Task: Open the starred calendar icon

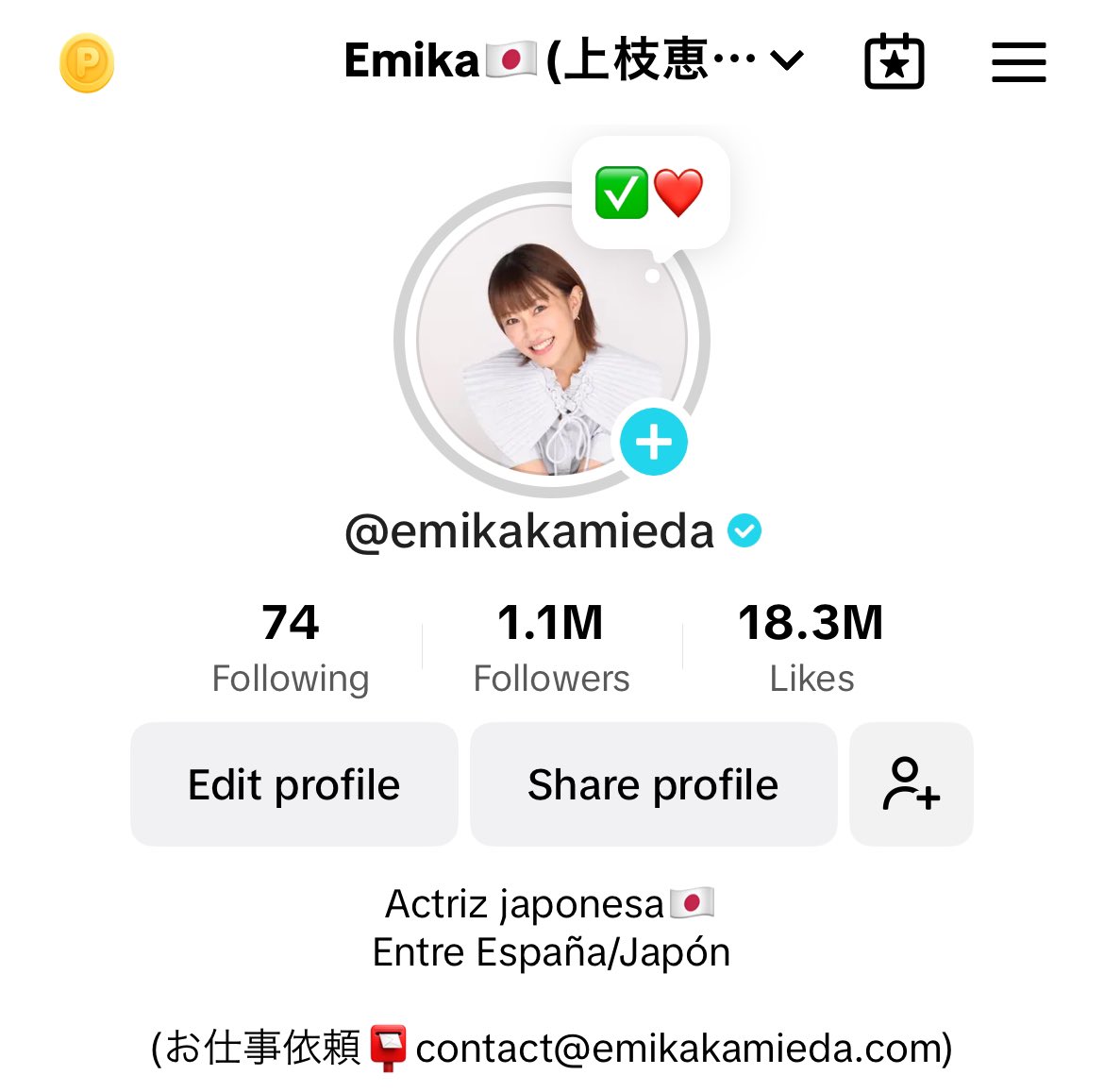Action: [x=894, y=62]
